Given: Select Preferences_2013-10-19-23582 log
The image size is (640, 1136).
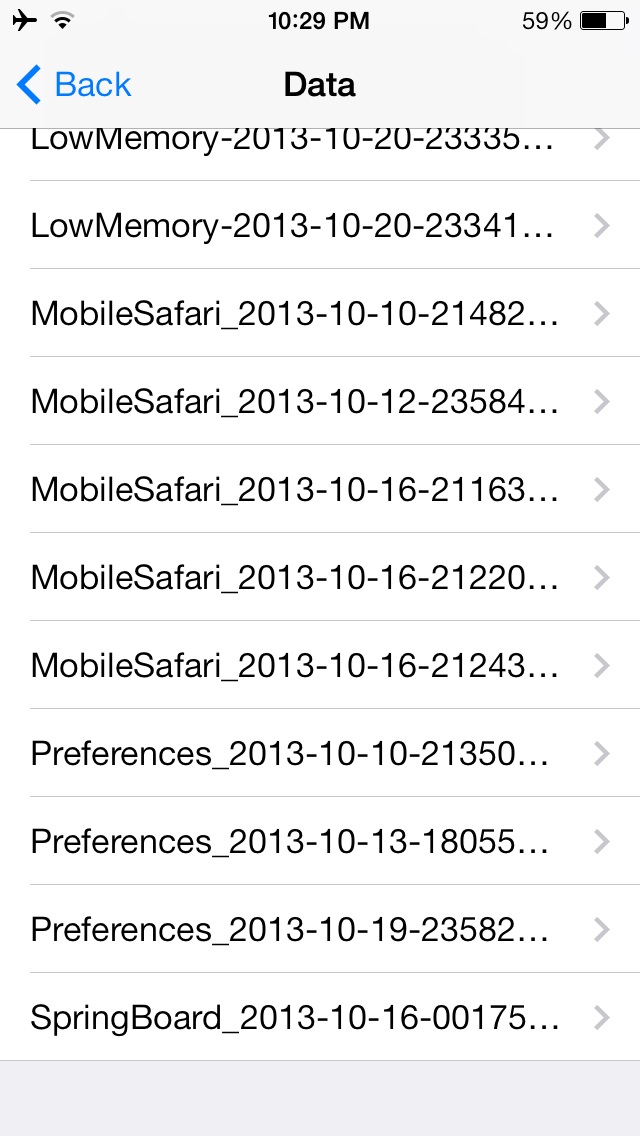Looking at the screenshot, I should click(320, 928).
